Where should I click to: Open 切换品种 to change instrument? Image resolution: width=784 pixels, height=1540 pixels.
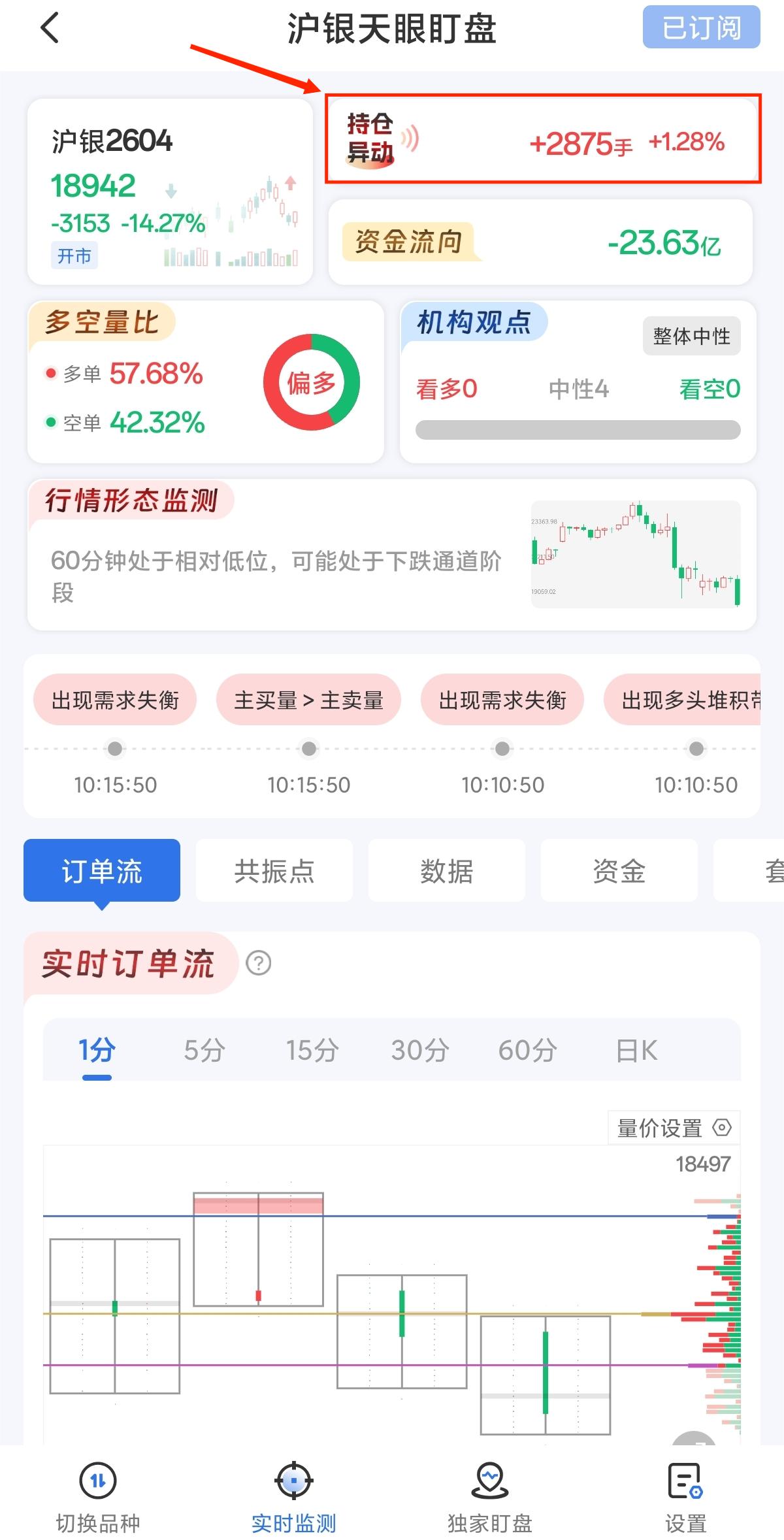tap(98, 1496)
